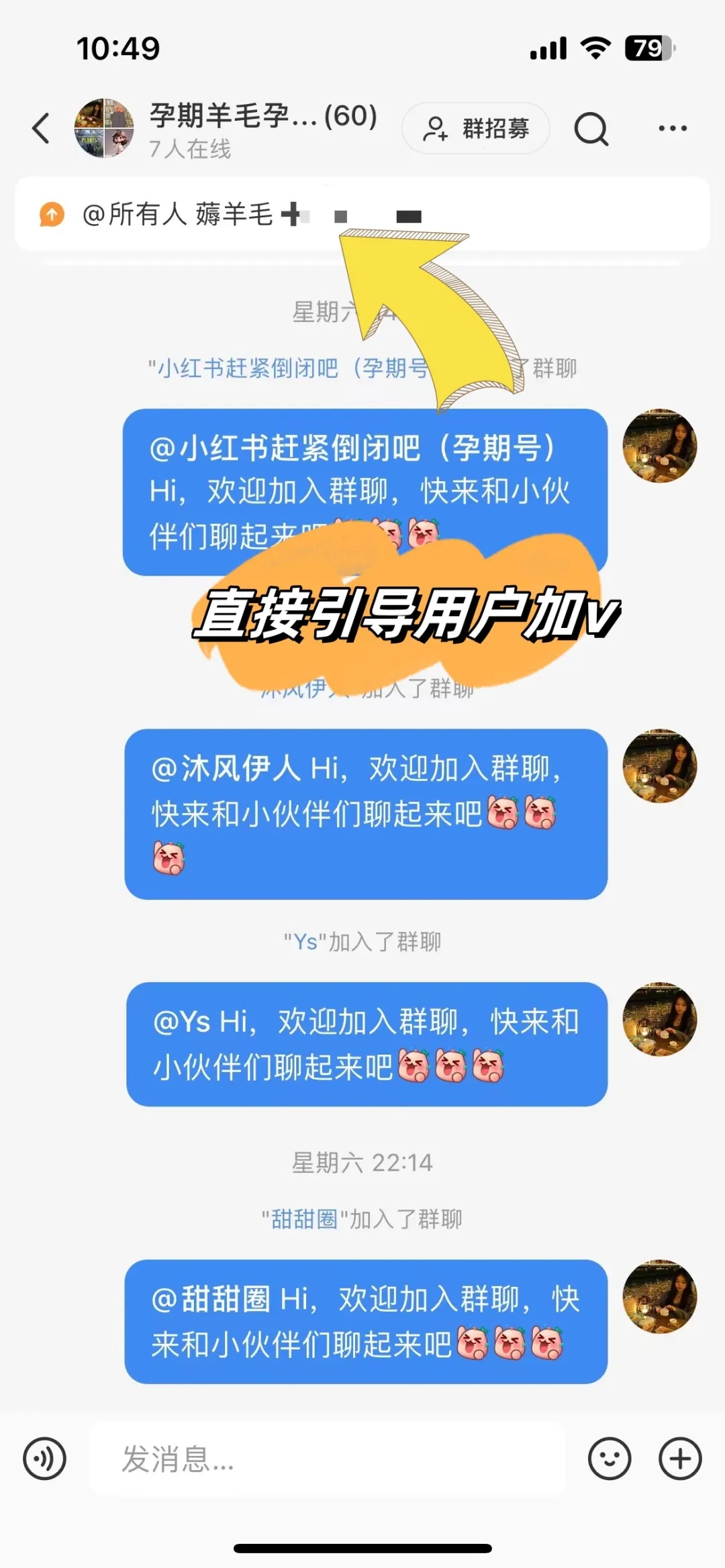Tap sender avatar beside the @甜甜圈 welcome message
This screenshot has height=1568, width=725.
[659, 1296]
